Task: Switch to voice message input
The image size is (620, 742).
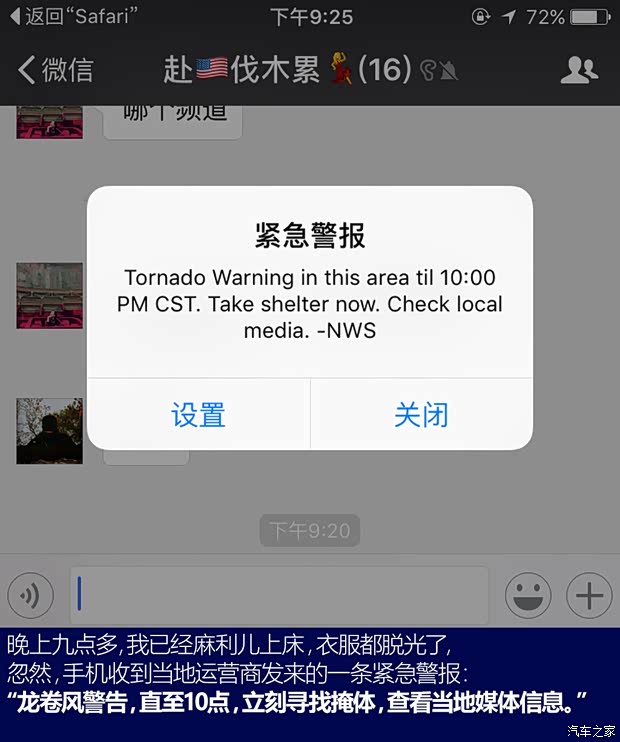Action: 30,597
